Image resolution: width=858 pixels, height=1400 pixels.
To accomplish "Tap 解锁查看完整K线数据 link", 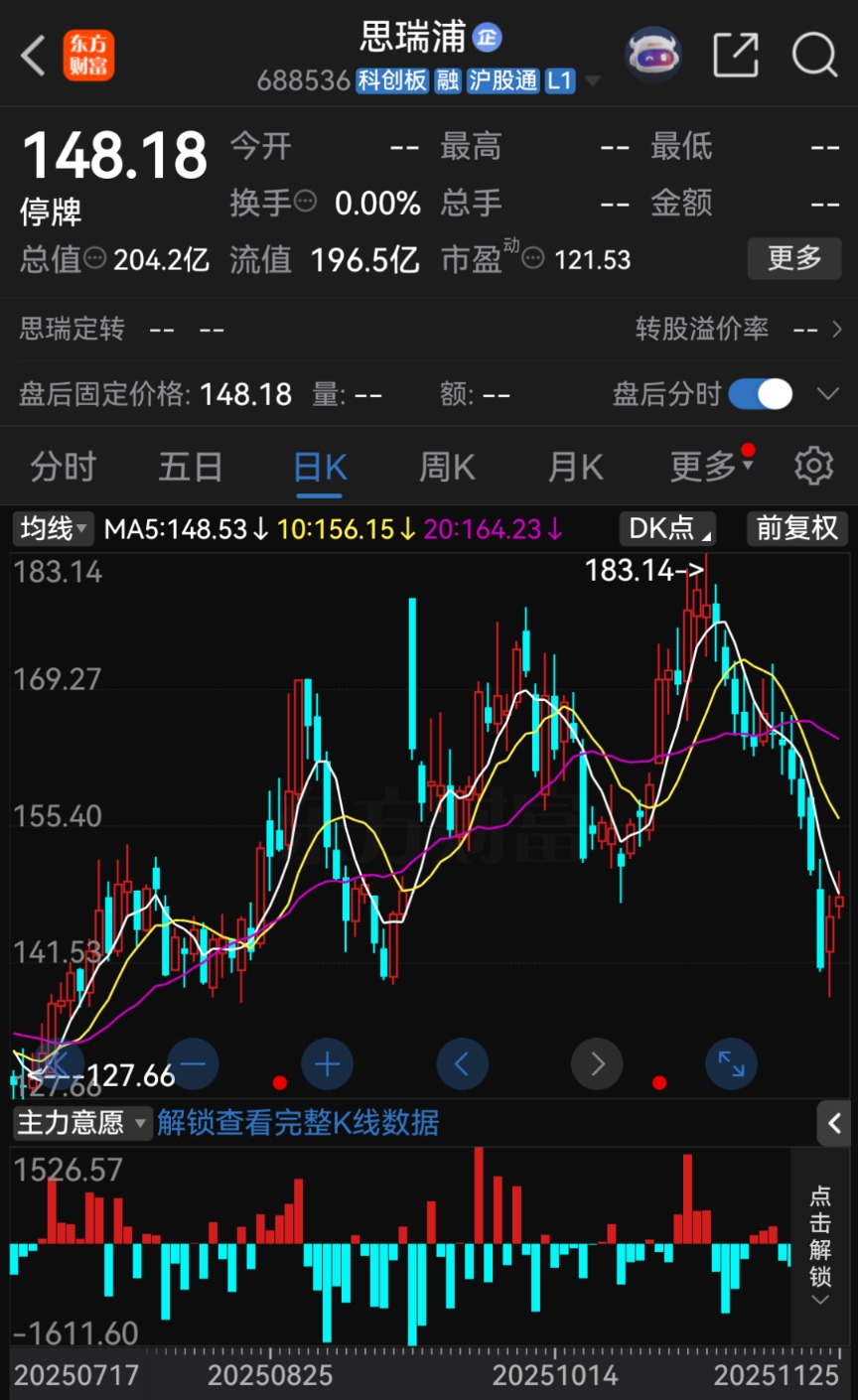I will point(298,1123).
